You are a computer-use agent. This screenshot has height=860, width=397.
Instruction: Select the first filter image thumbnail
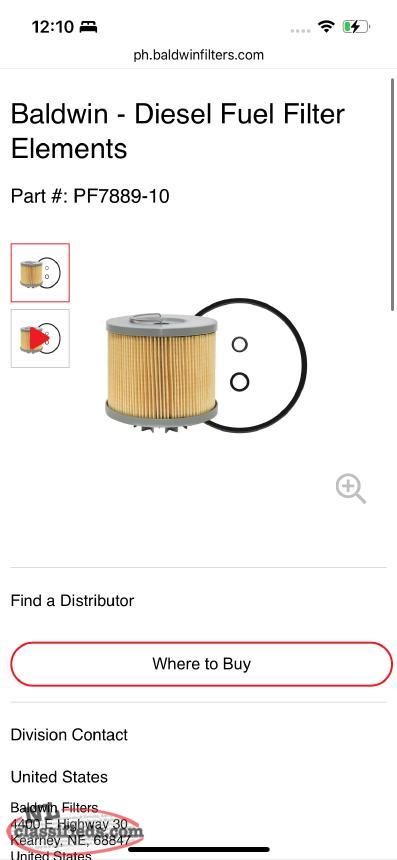pos(40,273)
